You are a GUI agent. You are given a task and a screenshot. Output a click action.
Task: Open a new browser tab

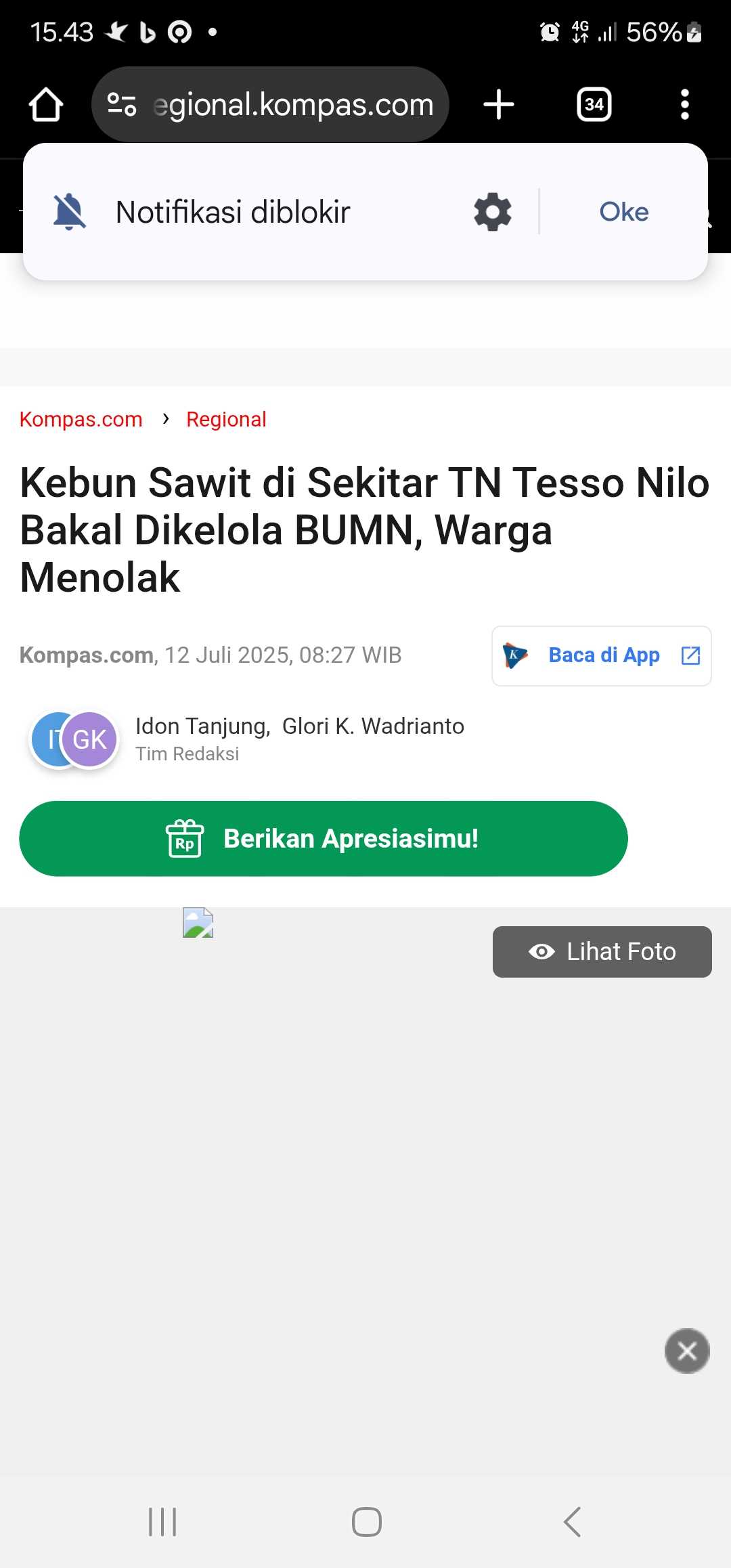pos(499,105)
